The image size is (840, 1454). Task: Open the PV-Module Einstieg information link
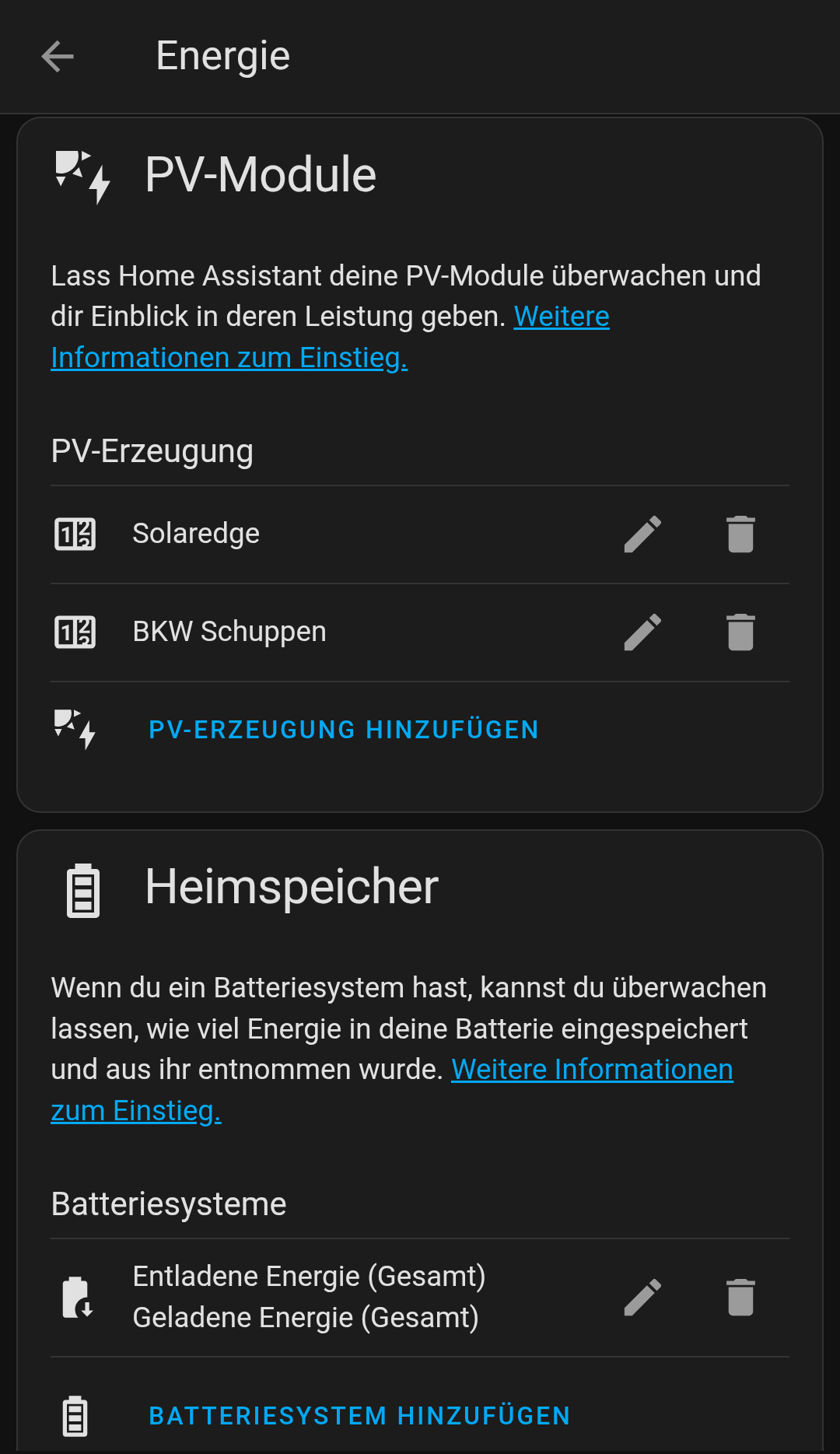(229, 358)
